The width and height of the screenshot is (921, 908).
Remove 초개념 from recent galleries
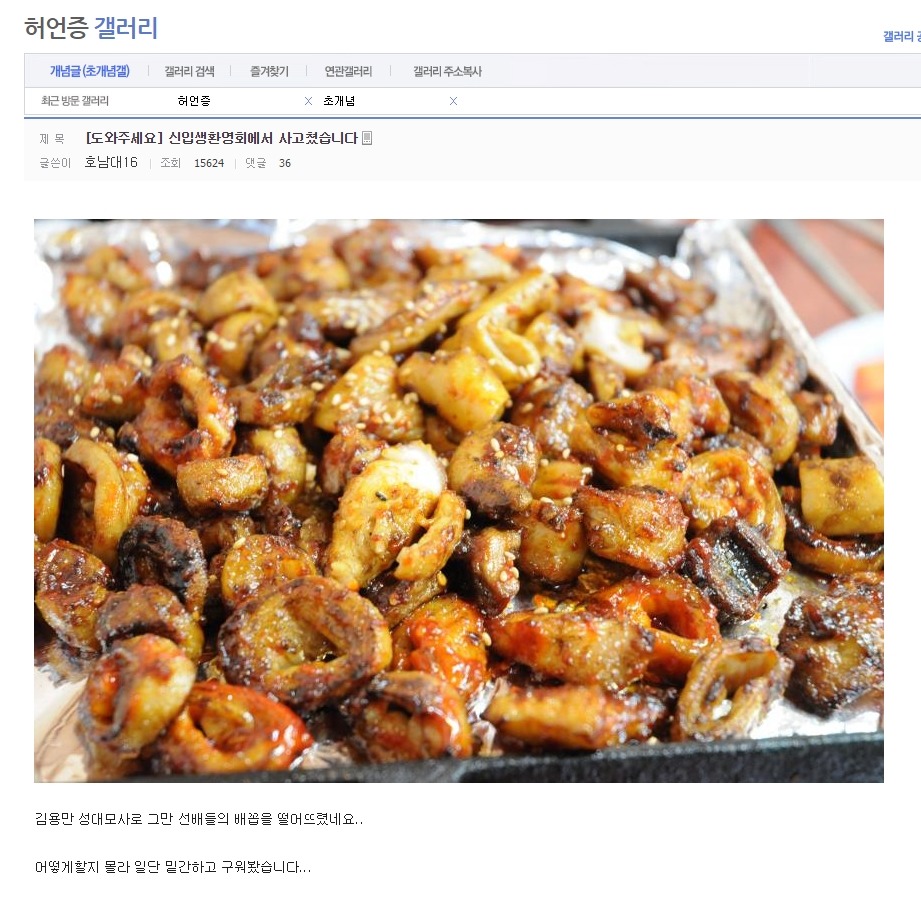tap(453, 101)
